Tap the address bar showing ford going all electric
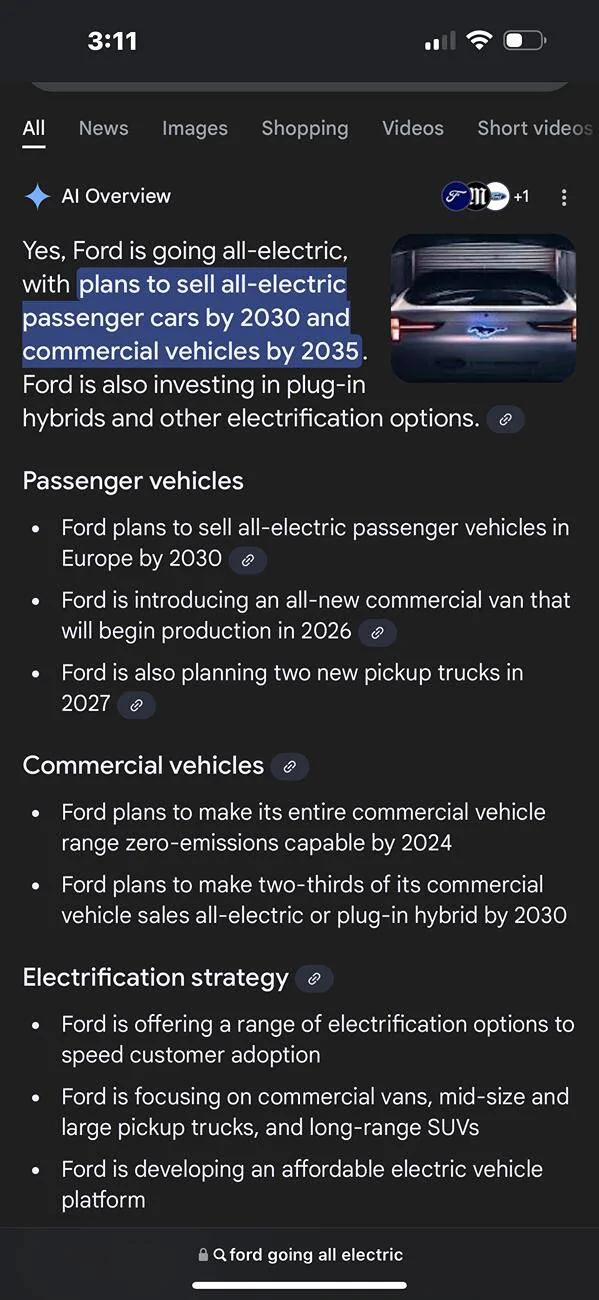The width and height of the screenshot is (599, 1300). [x=300, y=1254]
